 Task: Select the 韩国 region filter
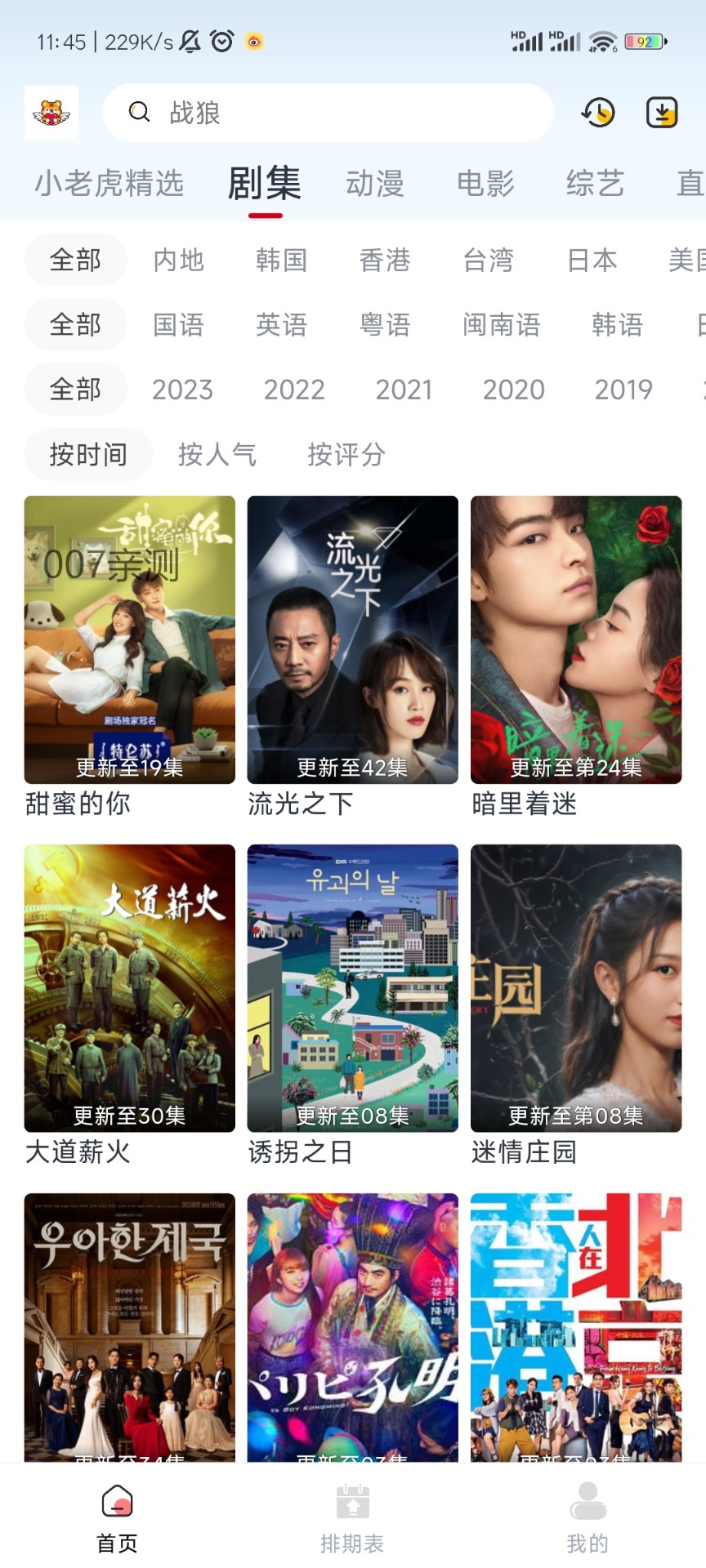click(x=280, y=260)
